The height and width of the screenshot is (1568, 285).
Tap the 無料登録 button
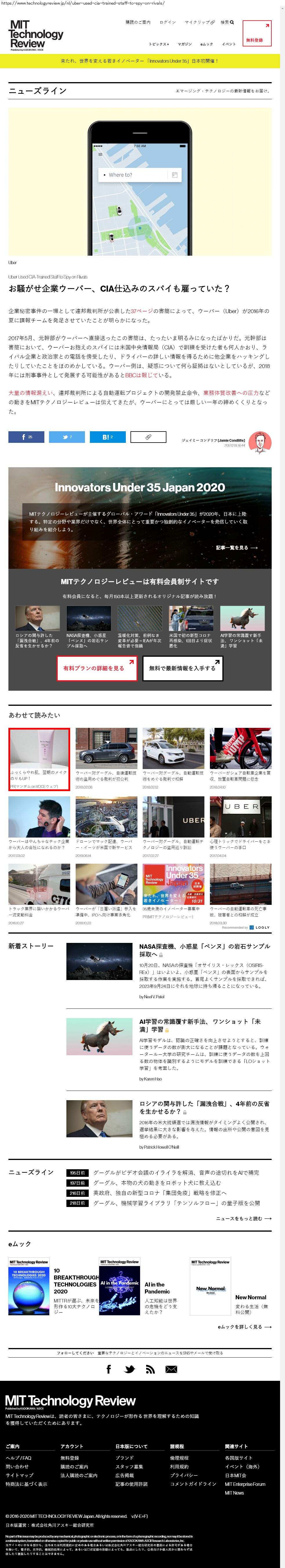256,33
